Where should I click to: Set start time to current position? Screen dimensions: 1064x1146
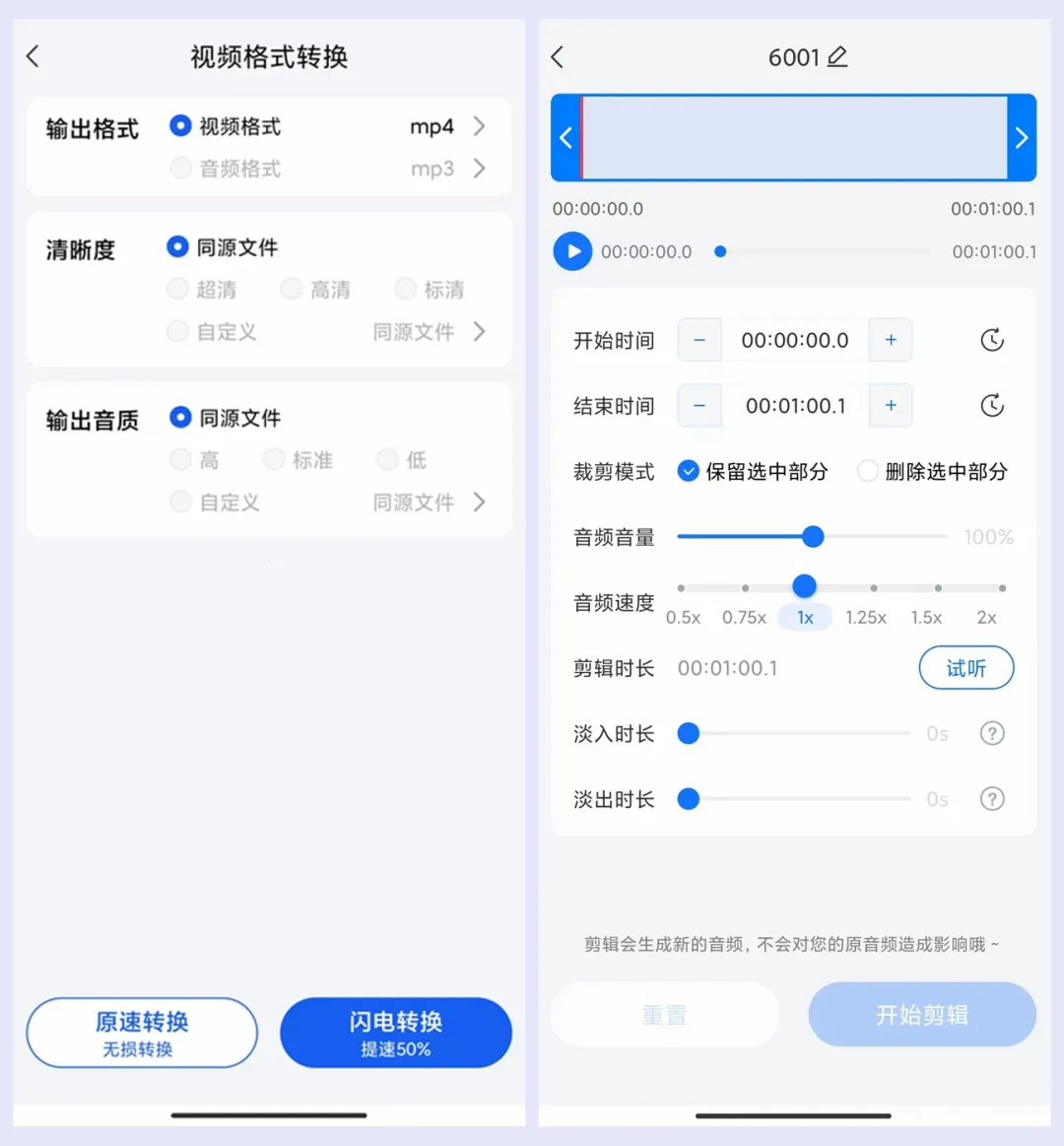992,340
